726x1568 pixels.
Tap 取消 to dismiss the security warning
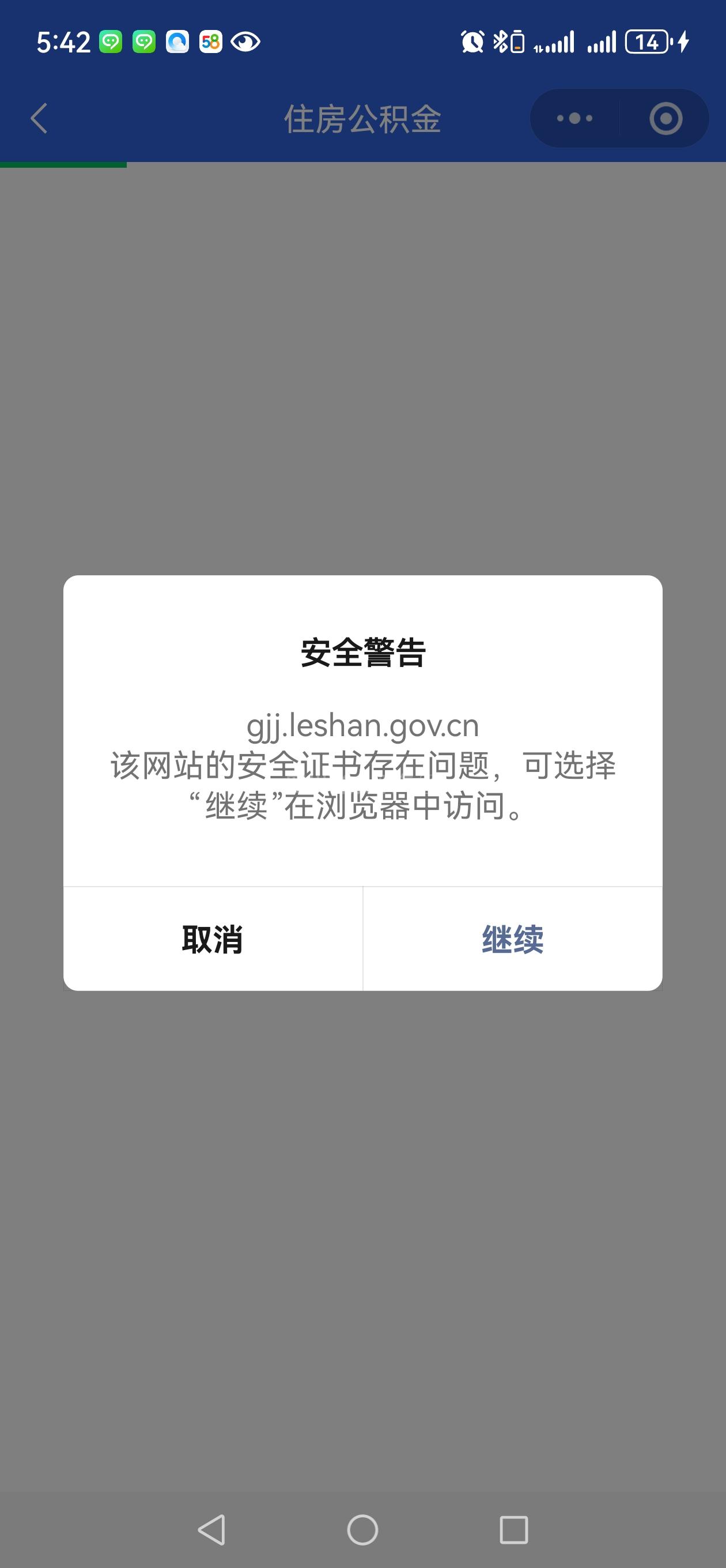[x=213, y=938]
